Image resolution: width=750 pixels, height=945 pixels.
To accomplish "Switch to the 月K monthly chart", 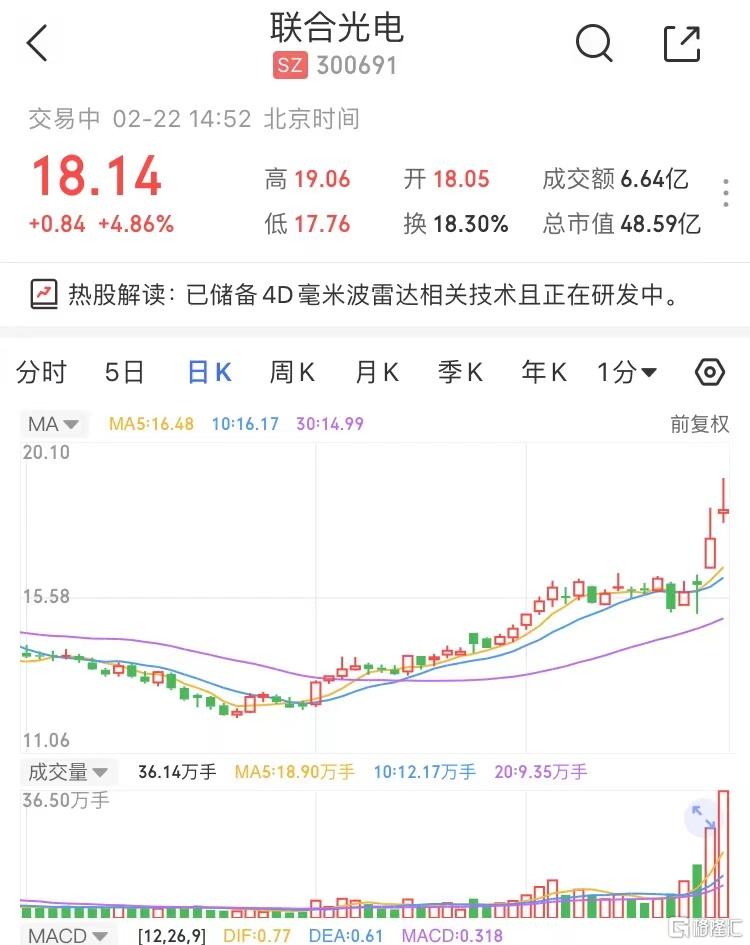I will click(x=377, y=373).
